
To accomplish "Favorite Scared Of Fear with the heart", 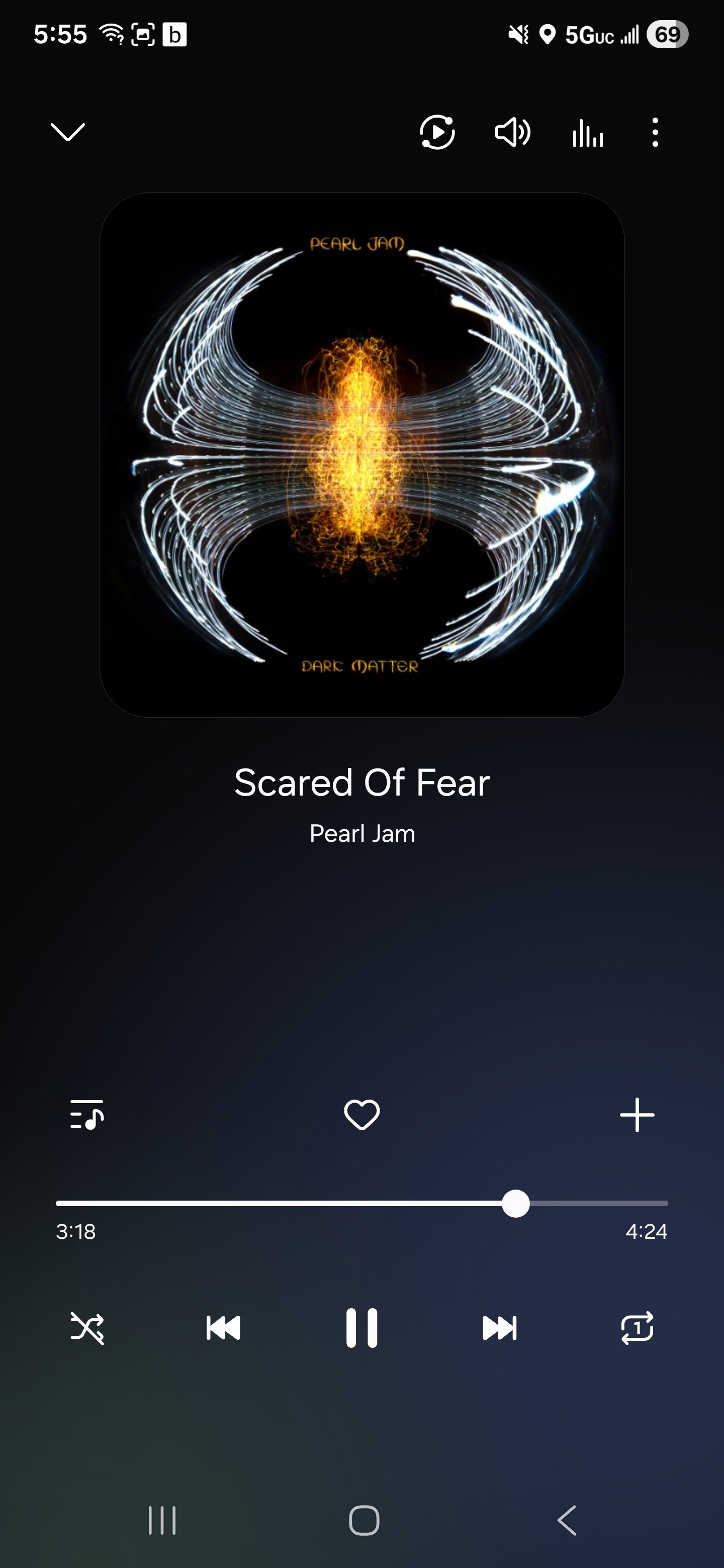I will [361, 1115].
